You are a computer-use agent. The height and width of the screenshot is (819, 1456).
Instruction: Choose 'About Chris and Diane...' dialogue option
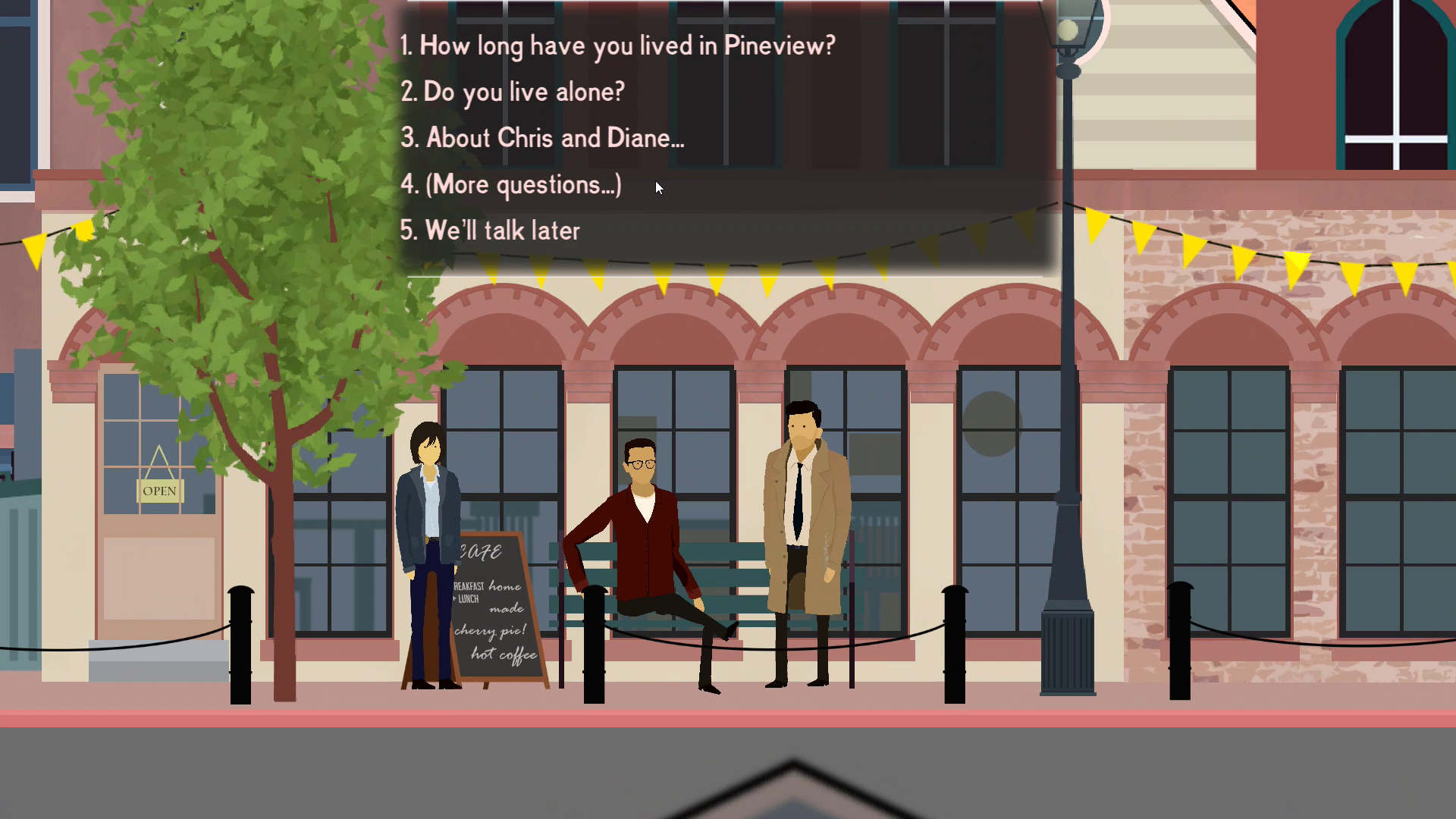pos(542,139)
